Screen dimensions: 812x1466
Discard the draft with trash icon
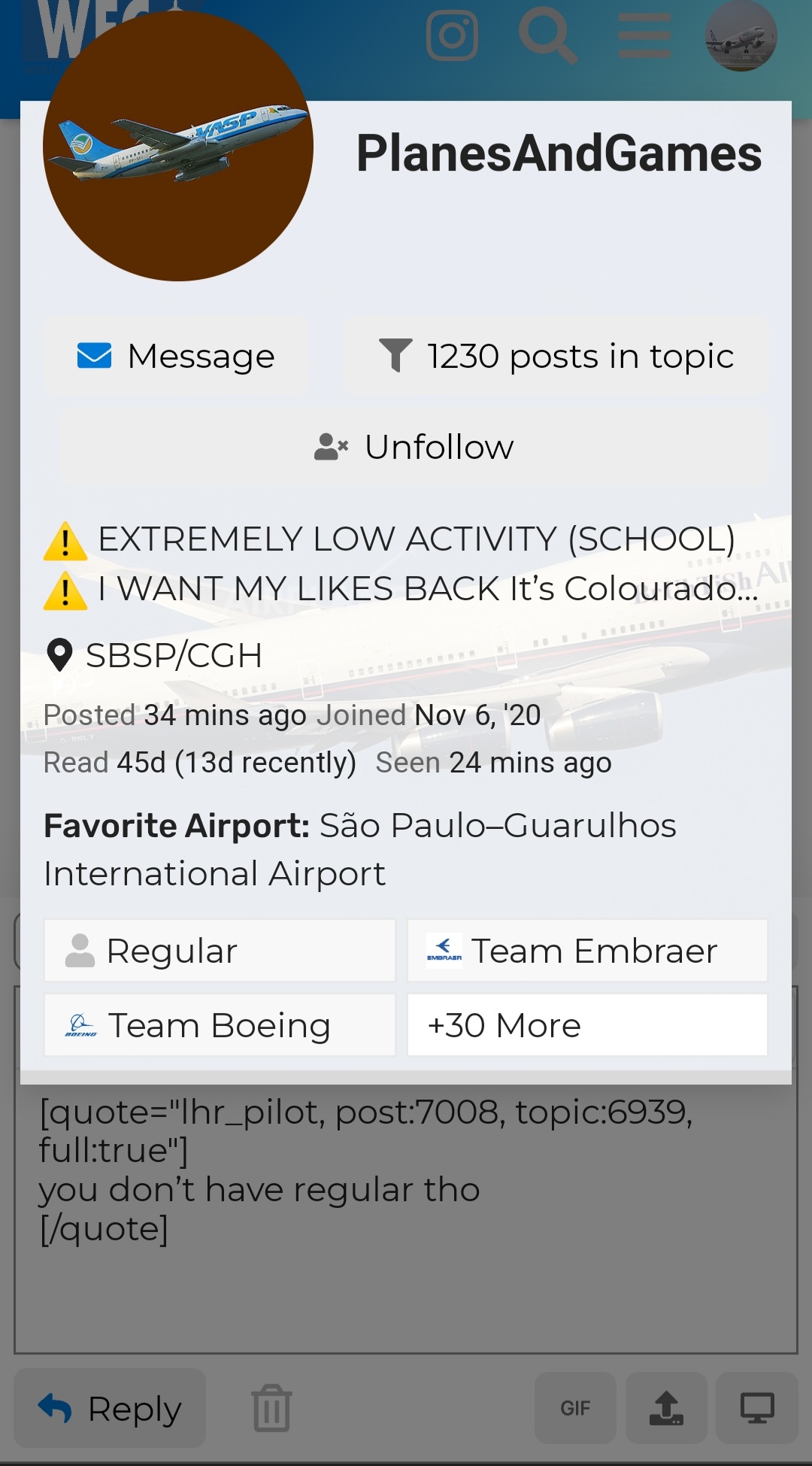pos(271,1408)
